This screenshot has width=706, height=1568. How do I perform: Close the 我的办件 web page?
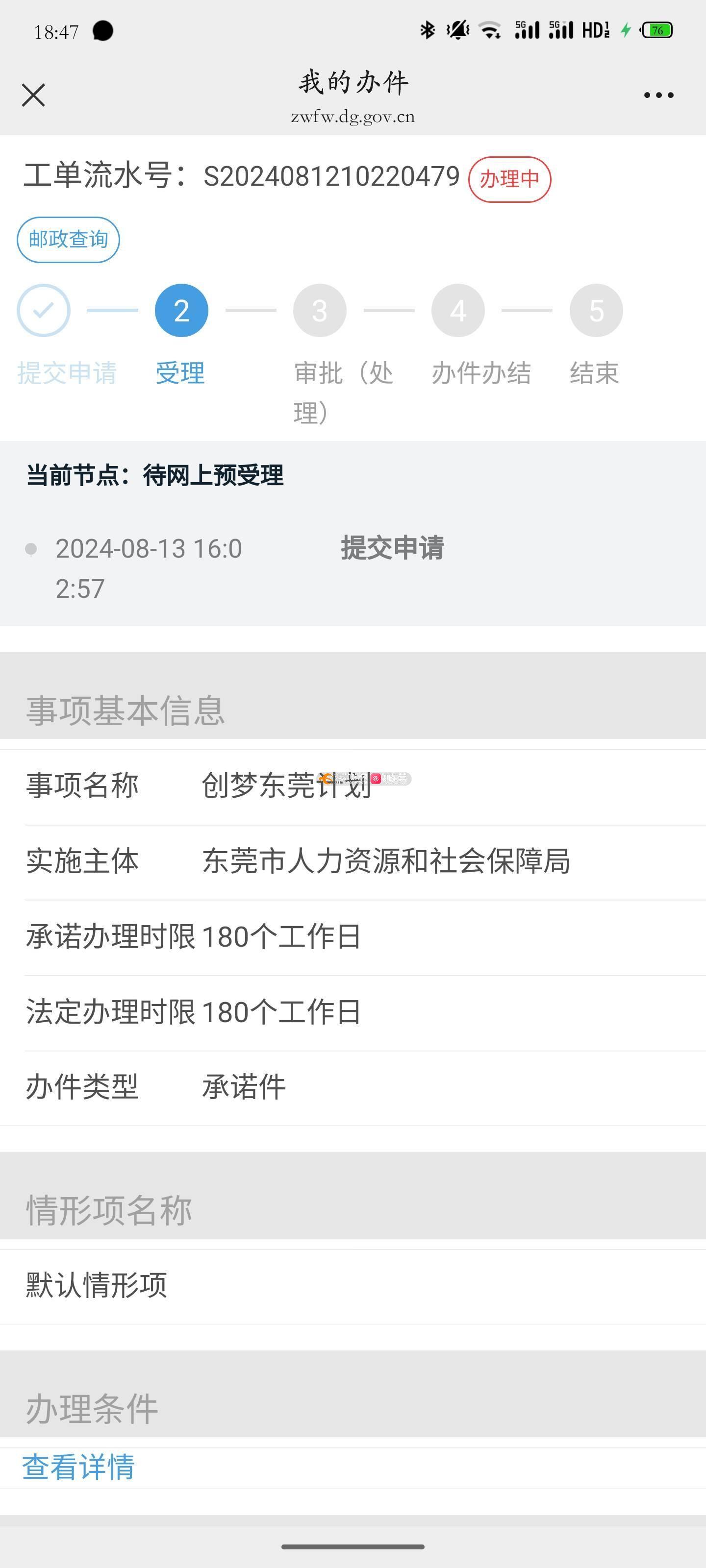point(33,95)
